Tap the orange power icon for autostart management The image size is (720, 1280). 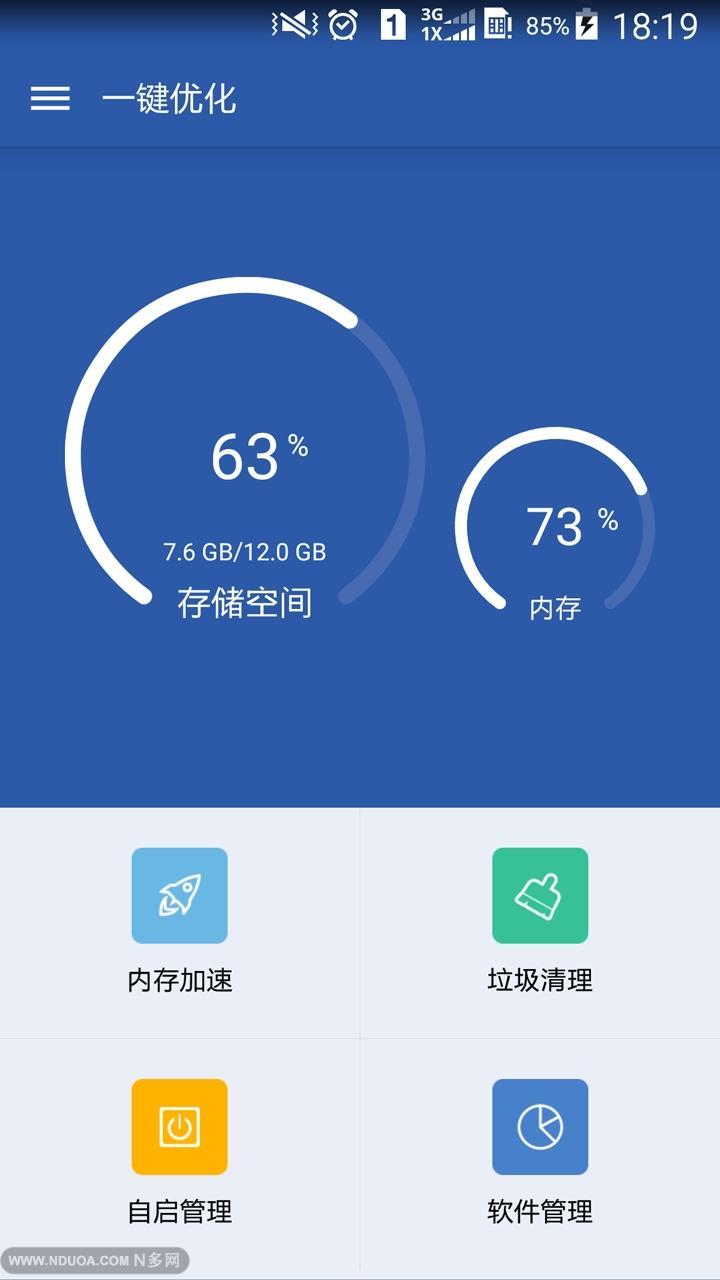[x=179, y=1127]
